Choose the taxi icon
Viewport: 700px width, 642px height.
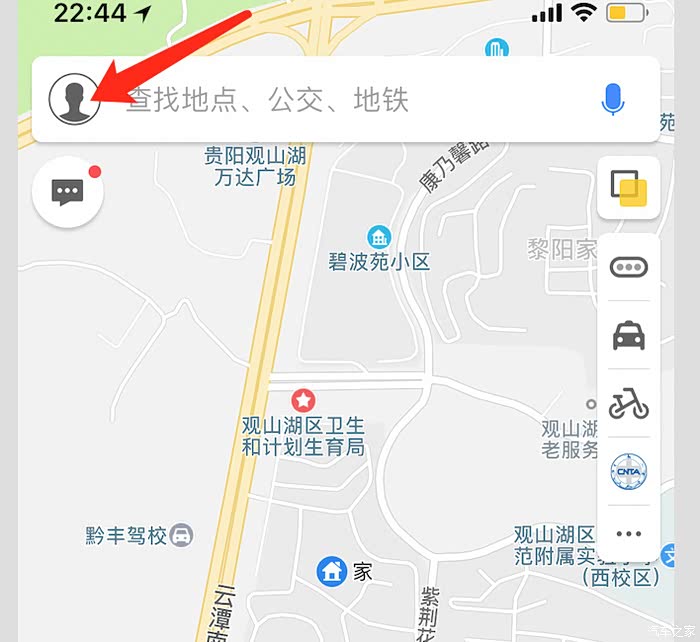[x=629, y=336]
